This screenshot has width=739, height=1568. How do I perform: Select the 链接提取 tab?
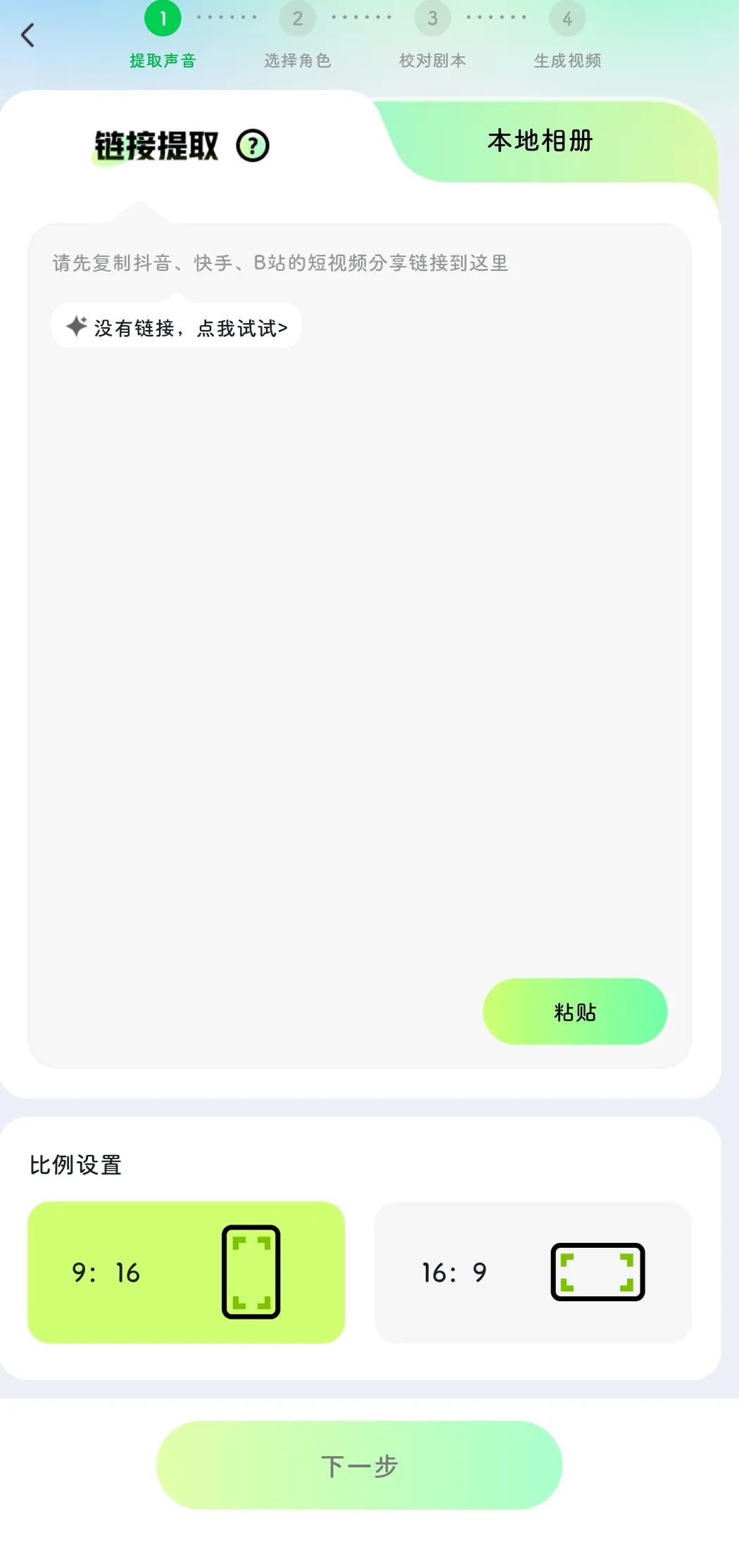click(156, 146)
